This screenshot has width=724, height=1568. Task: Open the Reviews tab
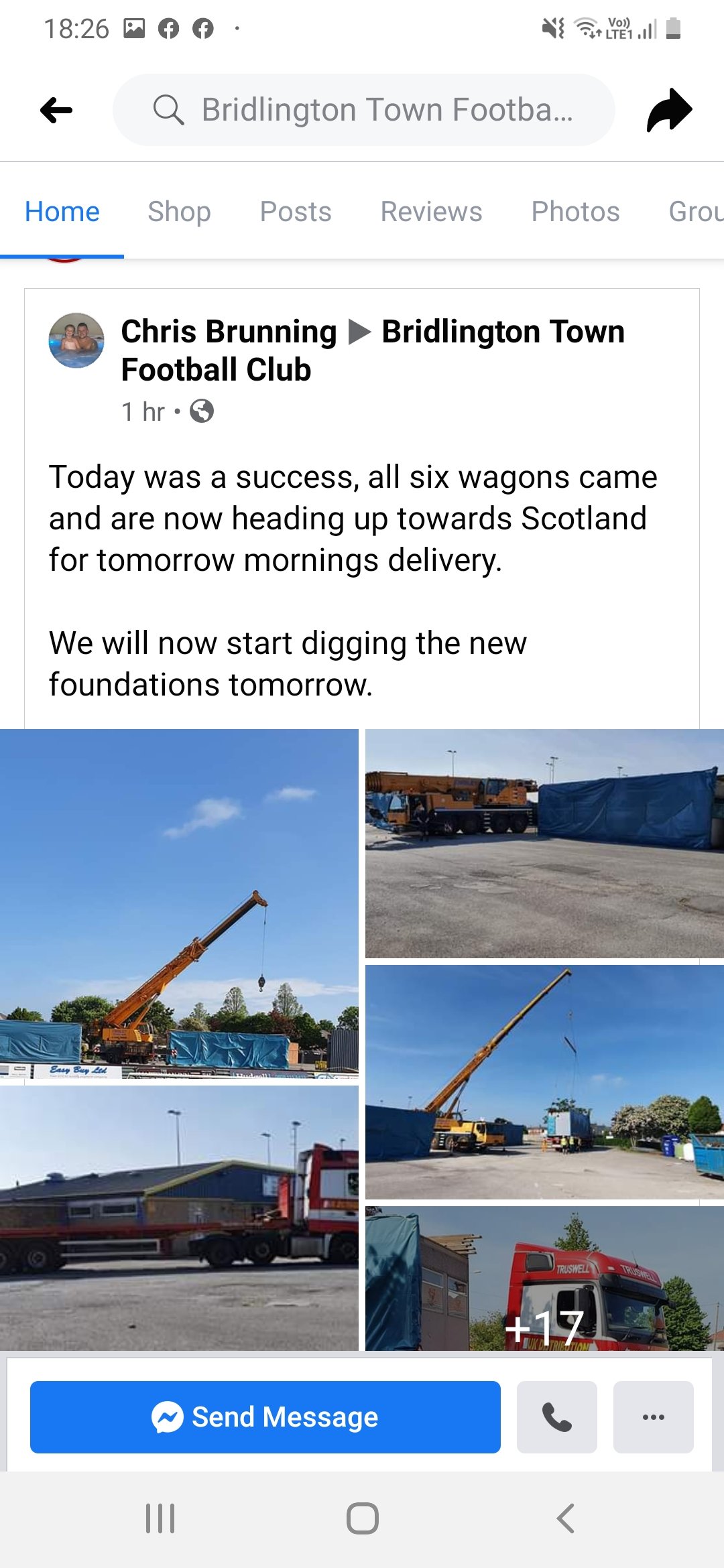point(431,212)
